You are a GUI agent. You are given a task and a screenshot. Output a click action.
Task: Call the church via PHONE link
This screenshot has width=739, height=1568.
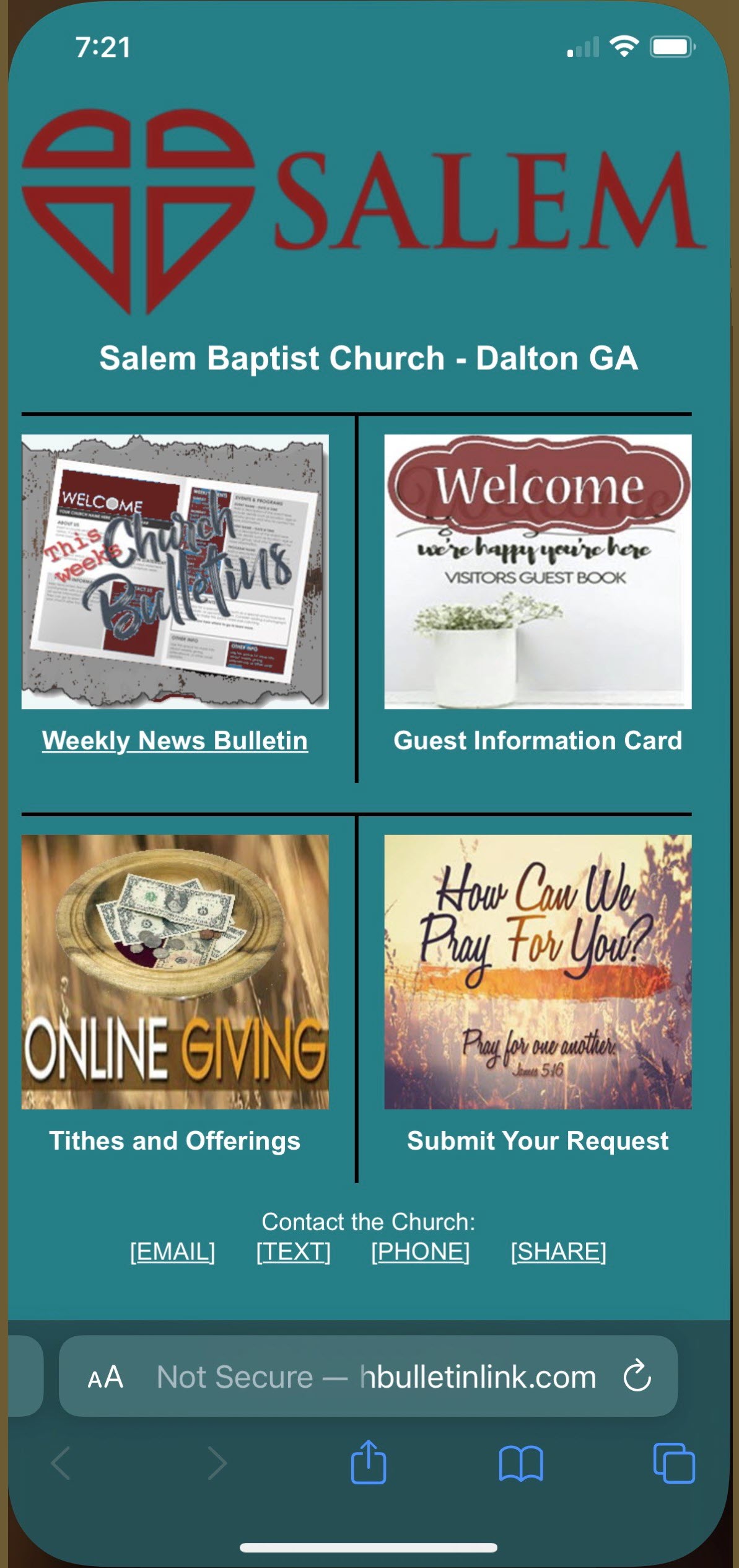click(x=420, y=1251)
